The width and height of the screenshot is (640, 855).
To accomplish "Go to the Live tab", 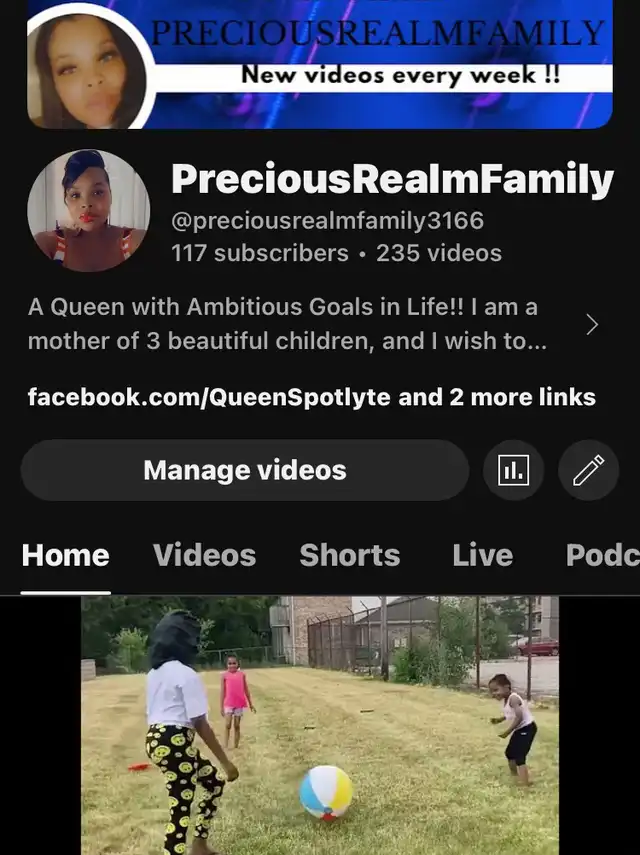I will [482, 555].
